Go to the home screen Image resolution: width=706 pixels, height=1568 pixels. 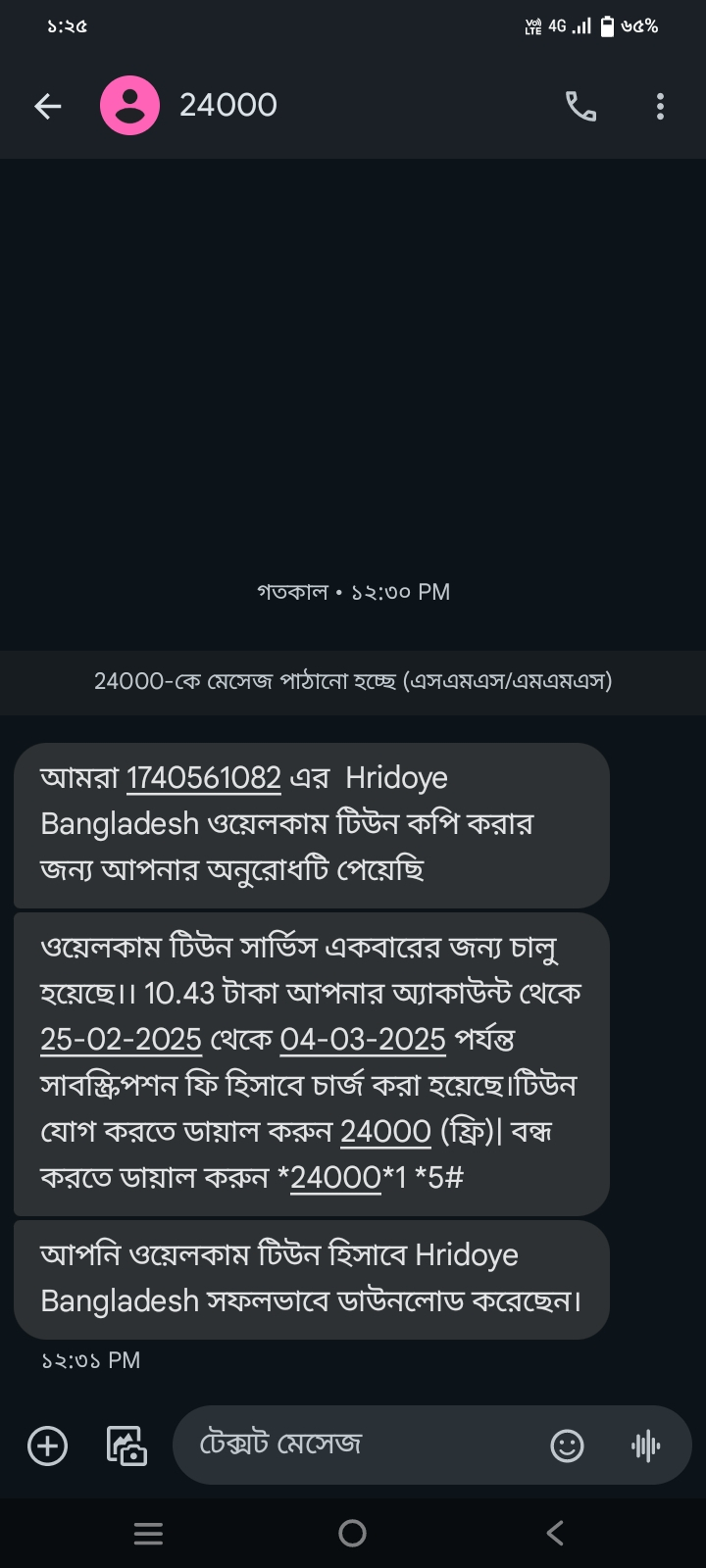[x=352, y=1533]
